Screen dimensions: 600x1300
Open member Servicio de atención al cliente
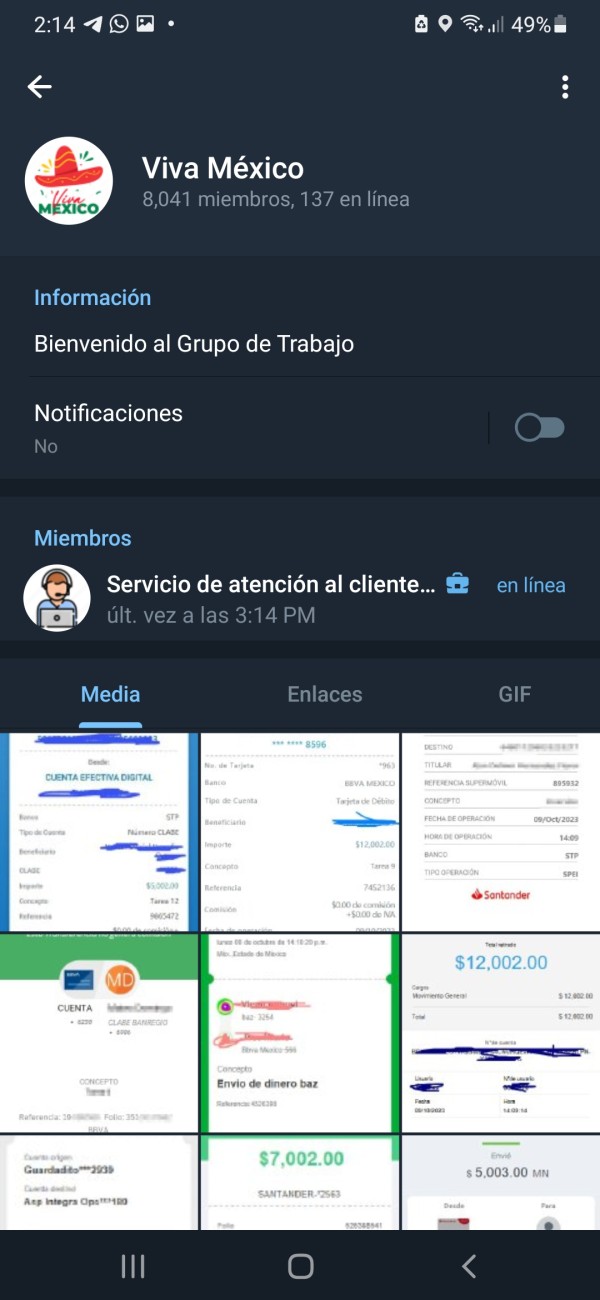tap(300, 599)
